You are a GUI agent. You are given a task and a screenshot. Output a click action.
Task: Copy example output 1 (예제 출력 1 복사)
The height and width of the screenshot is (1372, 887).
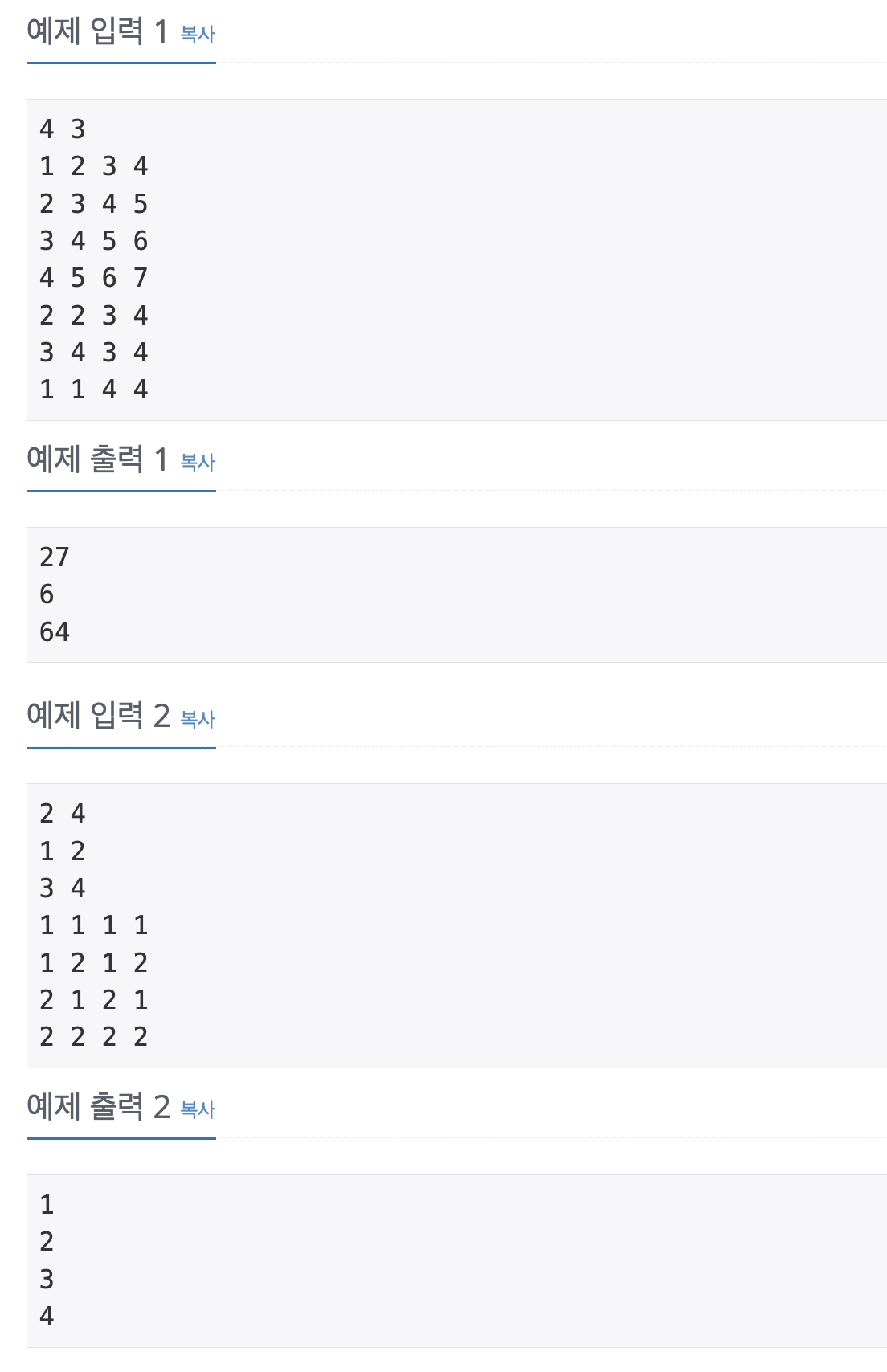(x=198, y=462)
